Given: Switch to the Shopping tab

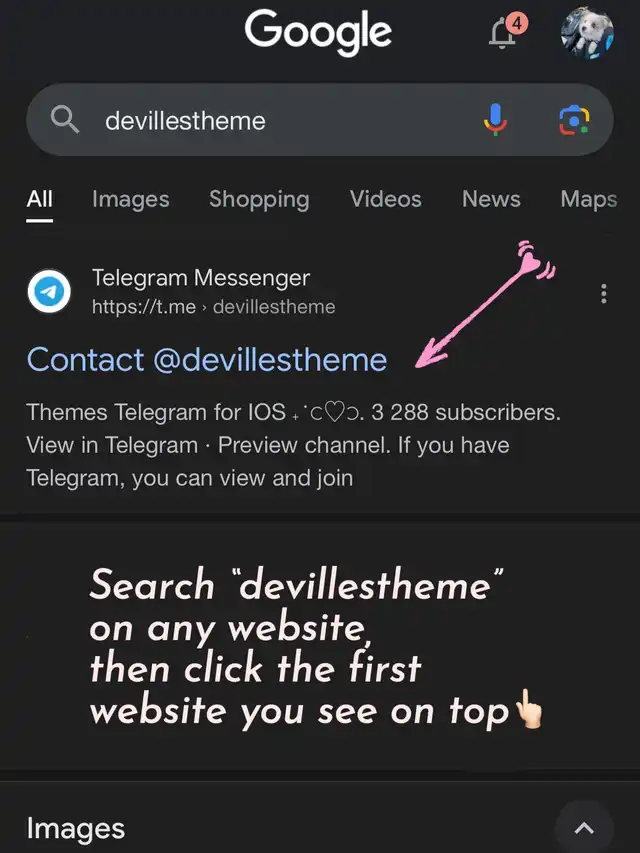Looking at the screenshot, I should point(259,199).
